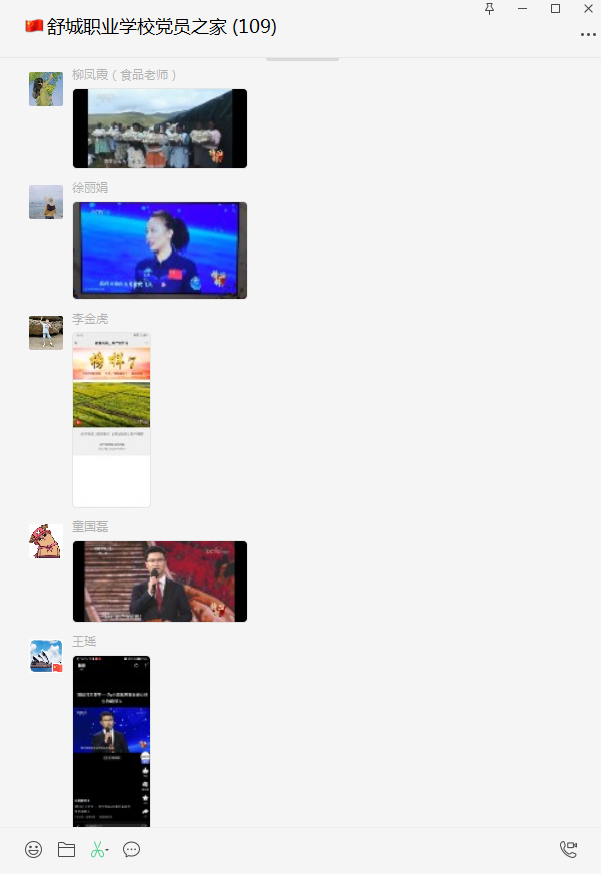This screenshot has height=874, width=601.
Task: Maximize the chat window
Action: 555,8
